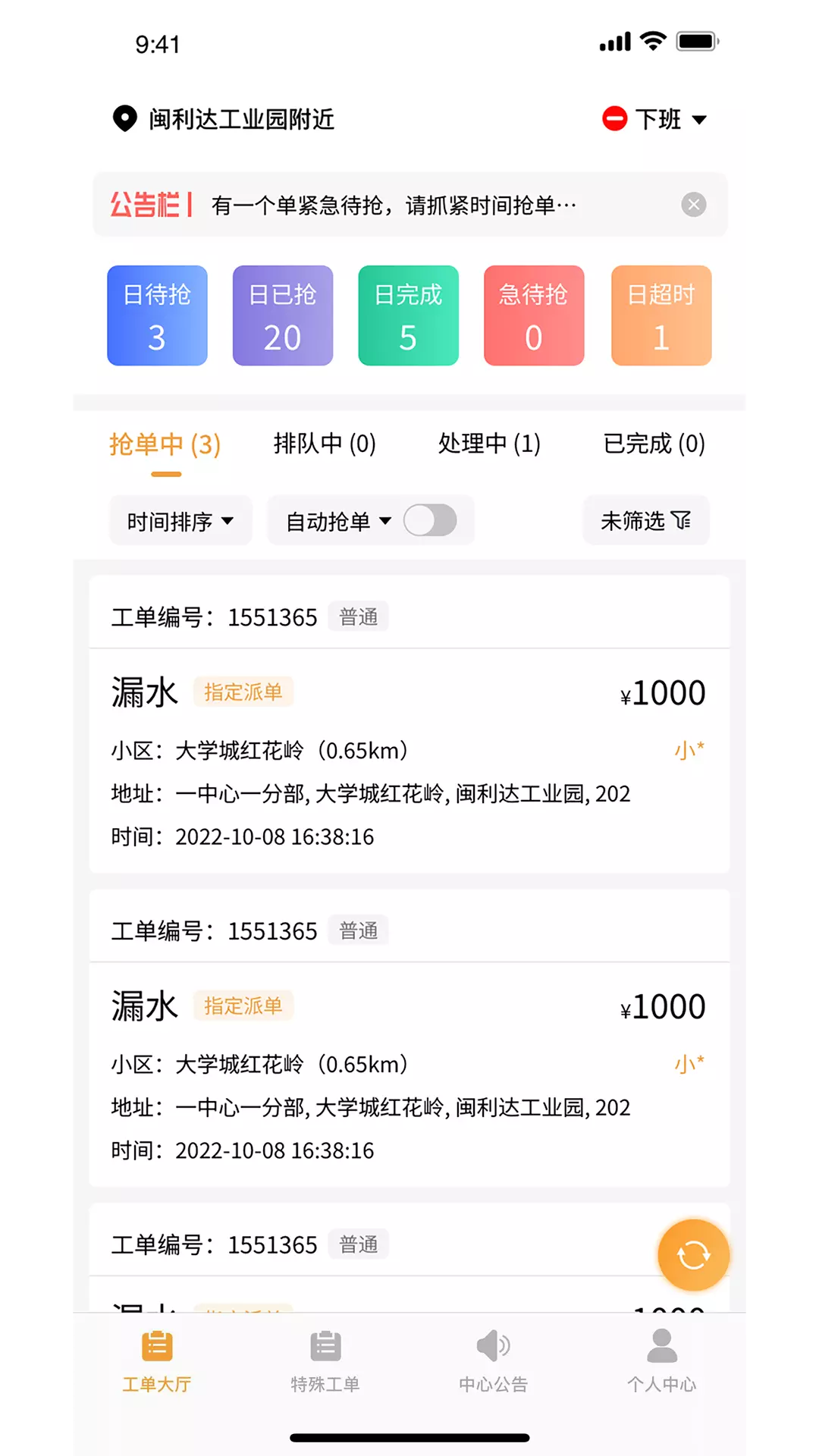Open the 日完成 stat tile
The image size is (819, 1456).
point(409,315)
